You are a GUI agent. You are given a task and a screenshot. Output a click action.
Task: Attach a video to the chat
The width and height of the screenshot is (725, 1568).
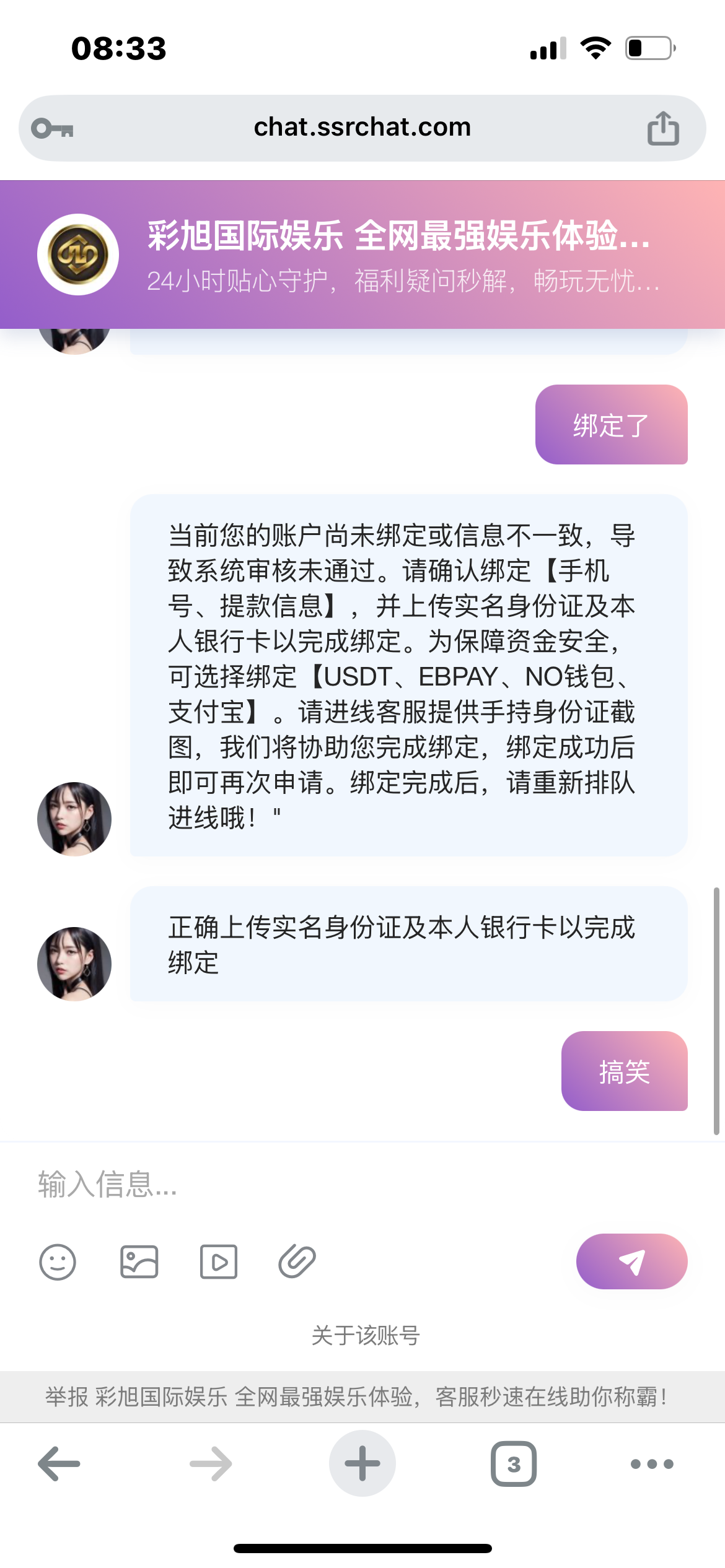point(218,1262)
